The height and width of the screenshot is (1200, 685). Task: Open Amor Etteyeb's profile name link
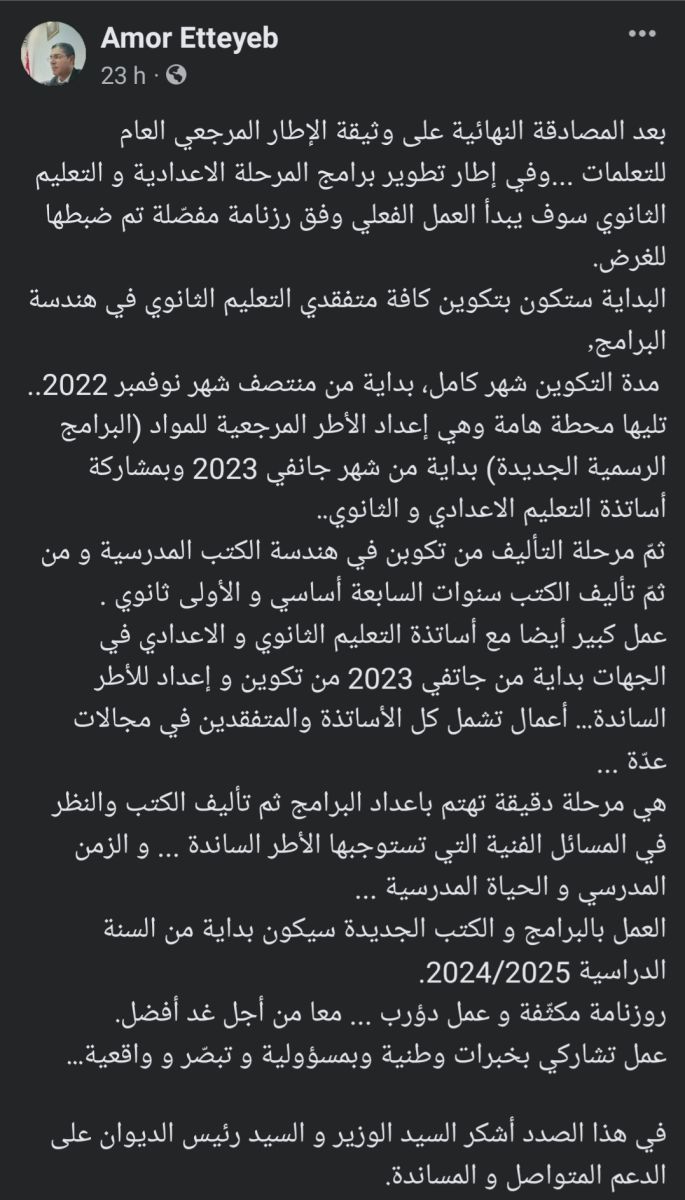tap(189, 38)
